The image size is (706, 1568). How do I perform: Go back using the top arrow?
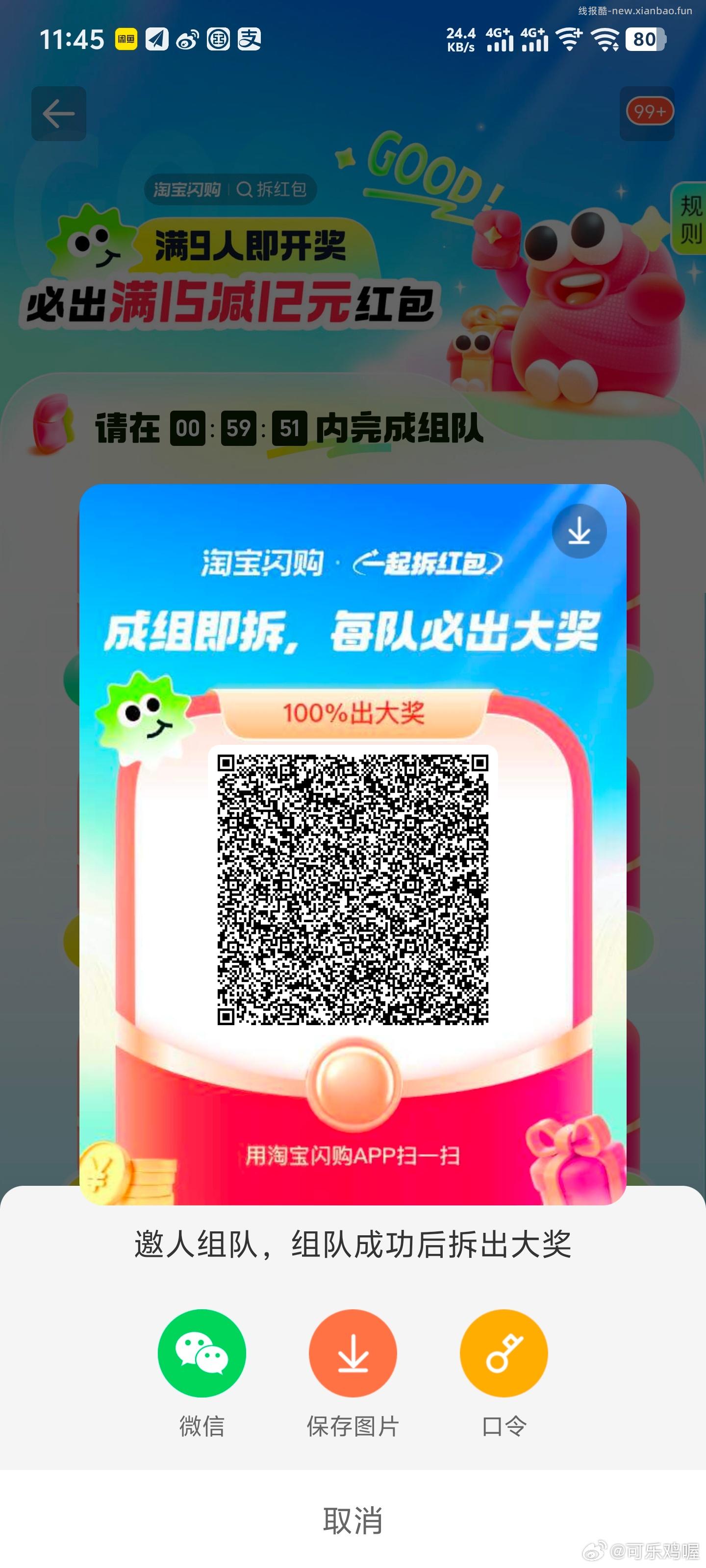[58, 114]
